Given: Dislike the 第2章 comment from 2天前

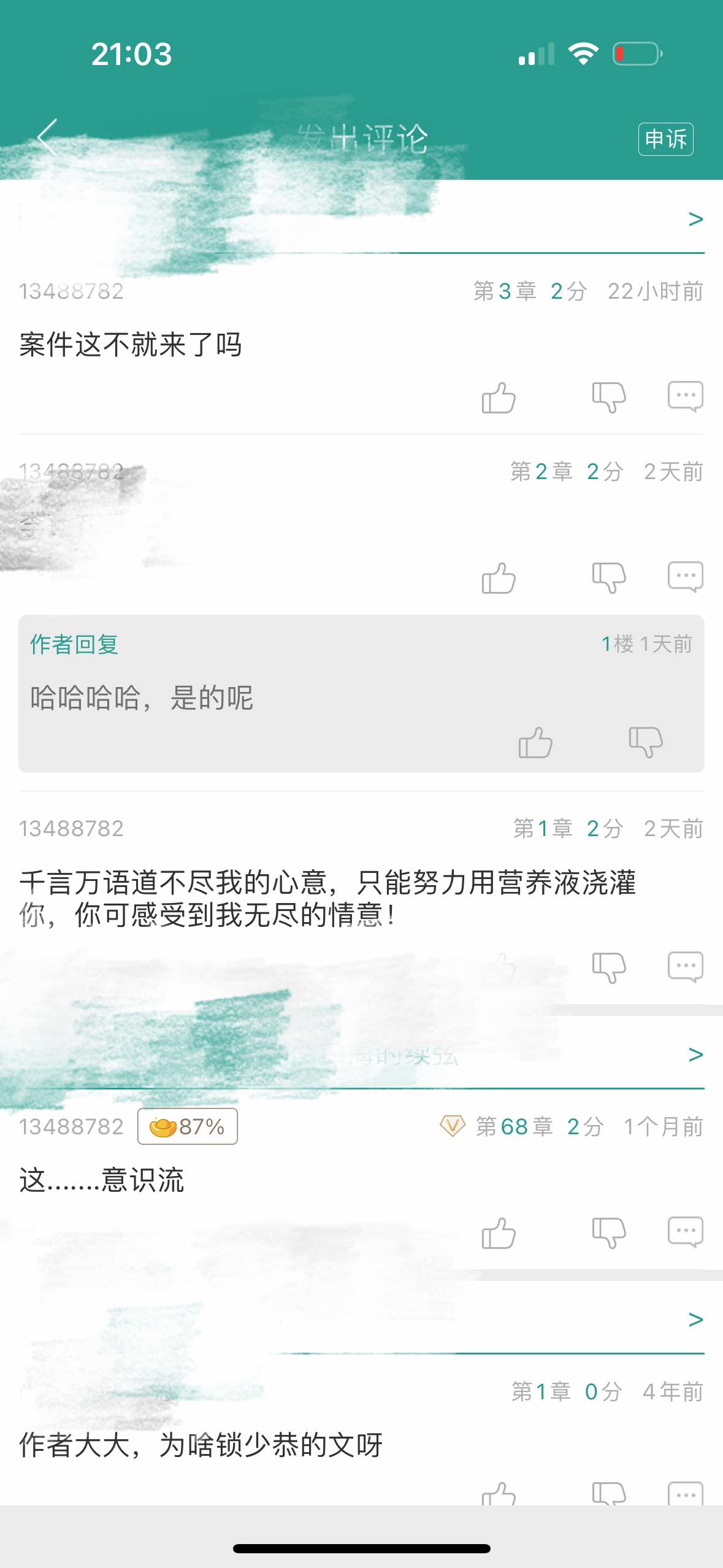Looking at the screenshot, I should pyautogui.click(x=608, y=578).
